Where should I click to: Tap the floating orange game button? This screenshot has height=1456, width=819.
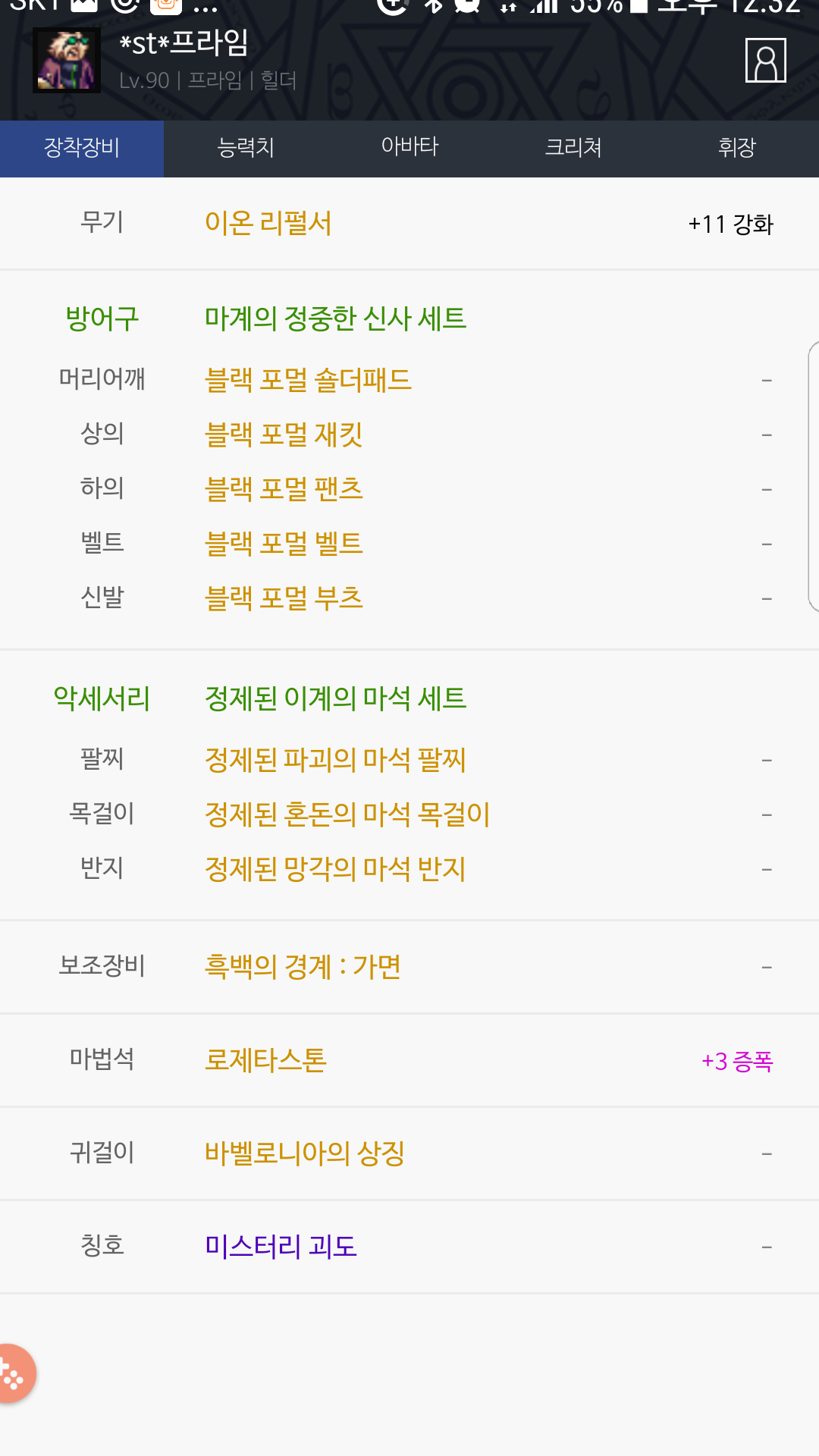point(14,1374)
